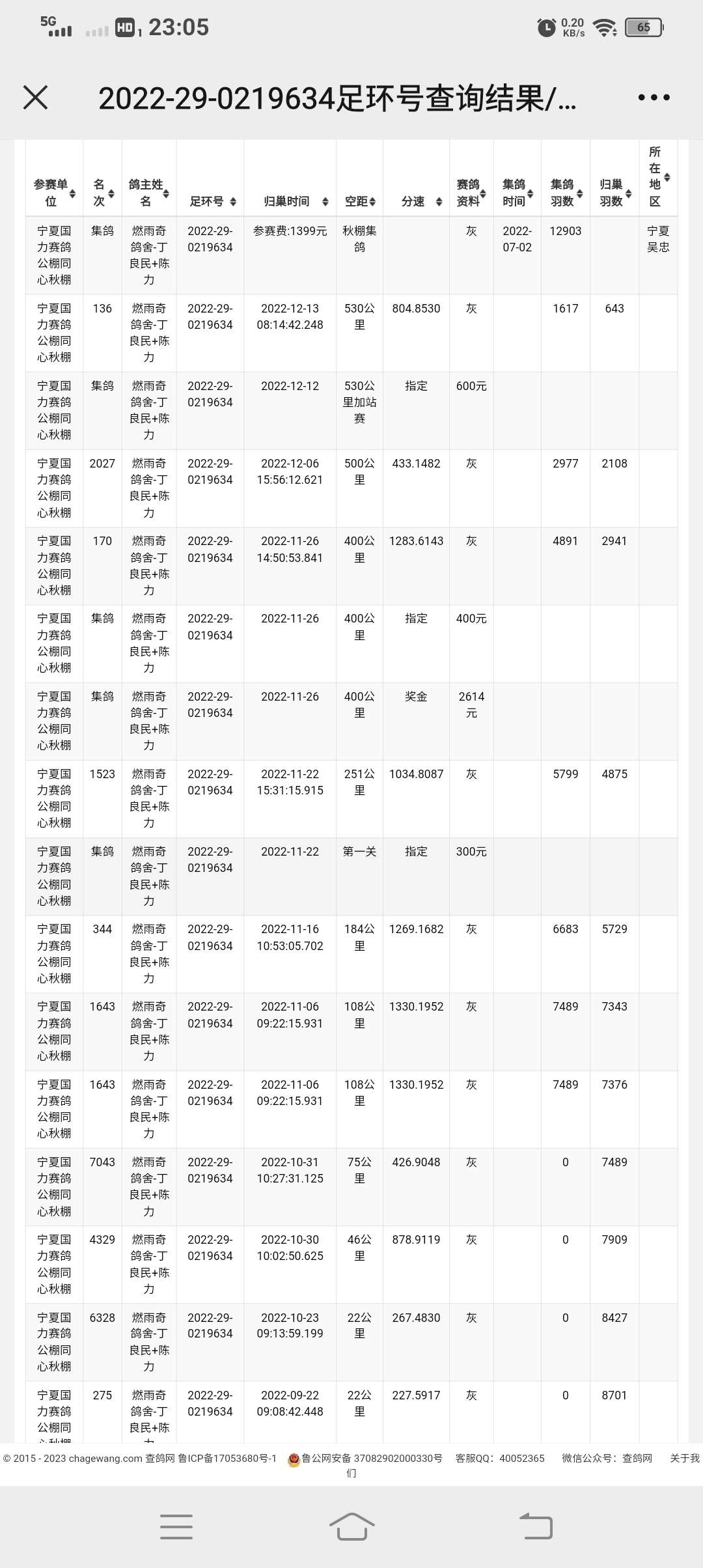Open the three-dot overflow menu
The width and height of the screenshot is (703, 1568).
click(654, 98)
